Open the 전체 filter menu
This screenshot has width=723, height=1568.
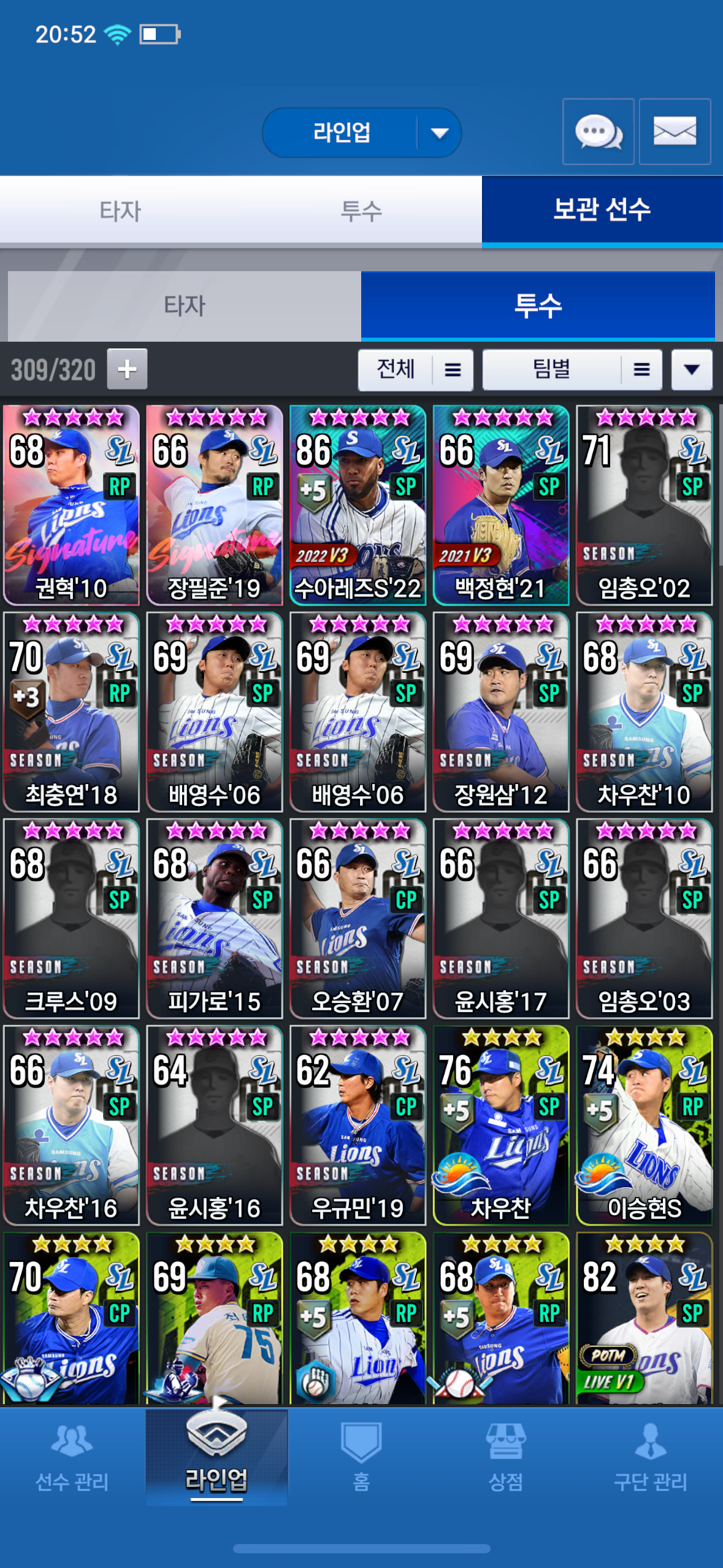click(x=415, y=370)
